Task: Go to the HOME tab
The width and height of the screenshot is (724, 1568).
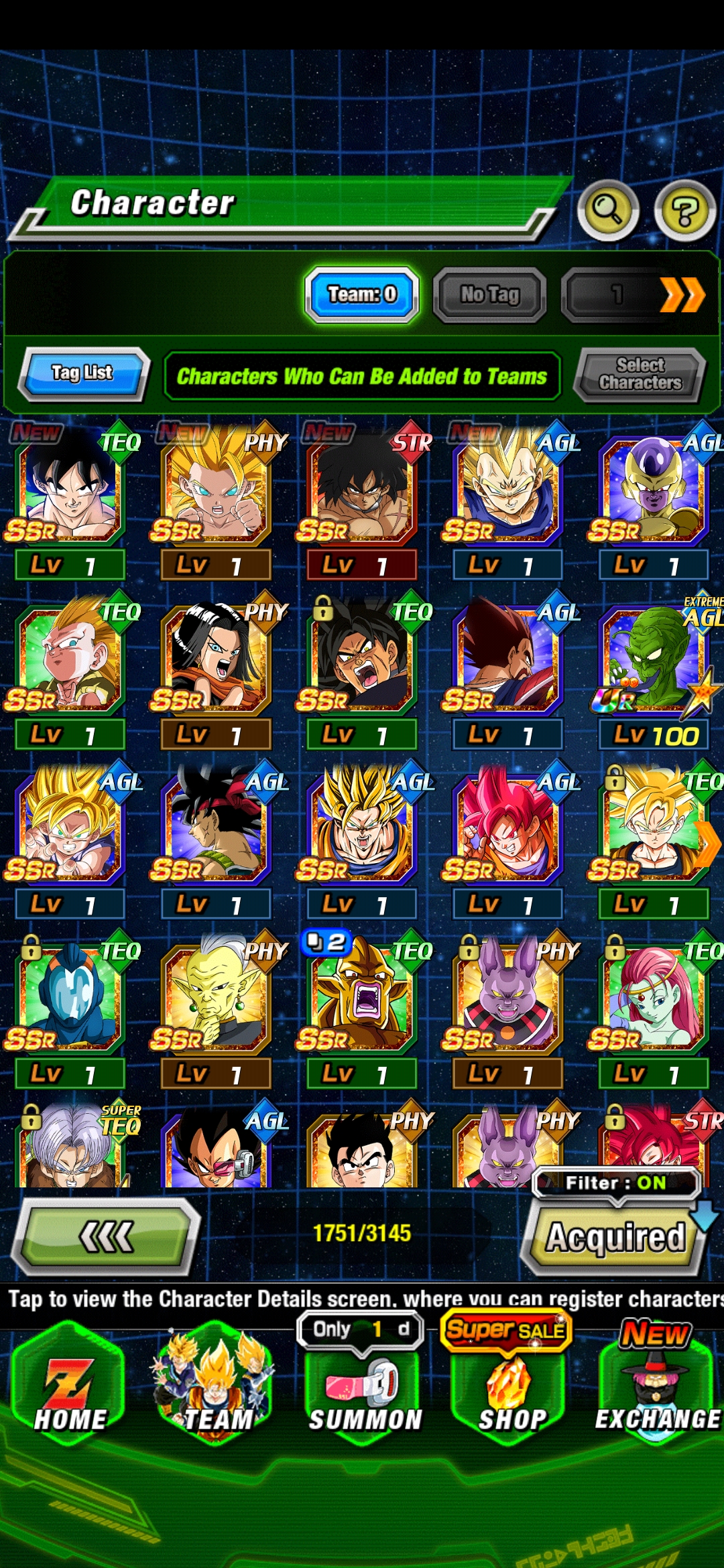Action: (70, 1387)
